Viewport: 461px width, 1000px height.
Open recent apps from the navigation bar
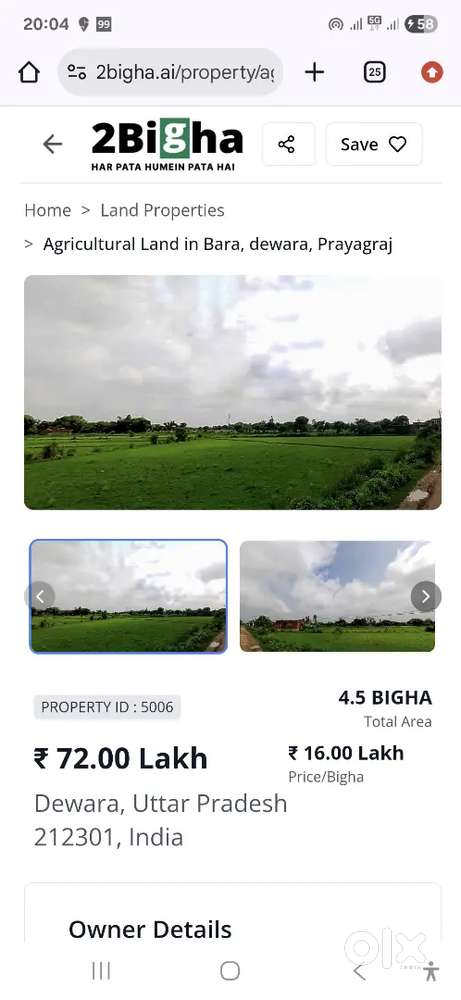point(101,971)
